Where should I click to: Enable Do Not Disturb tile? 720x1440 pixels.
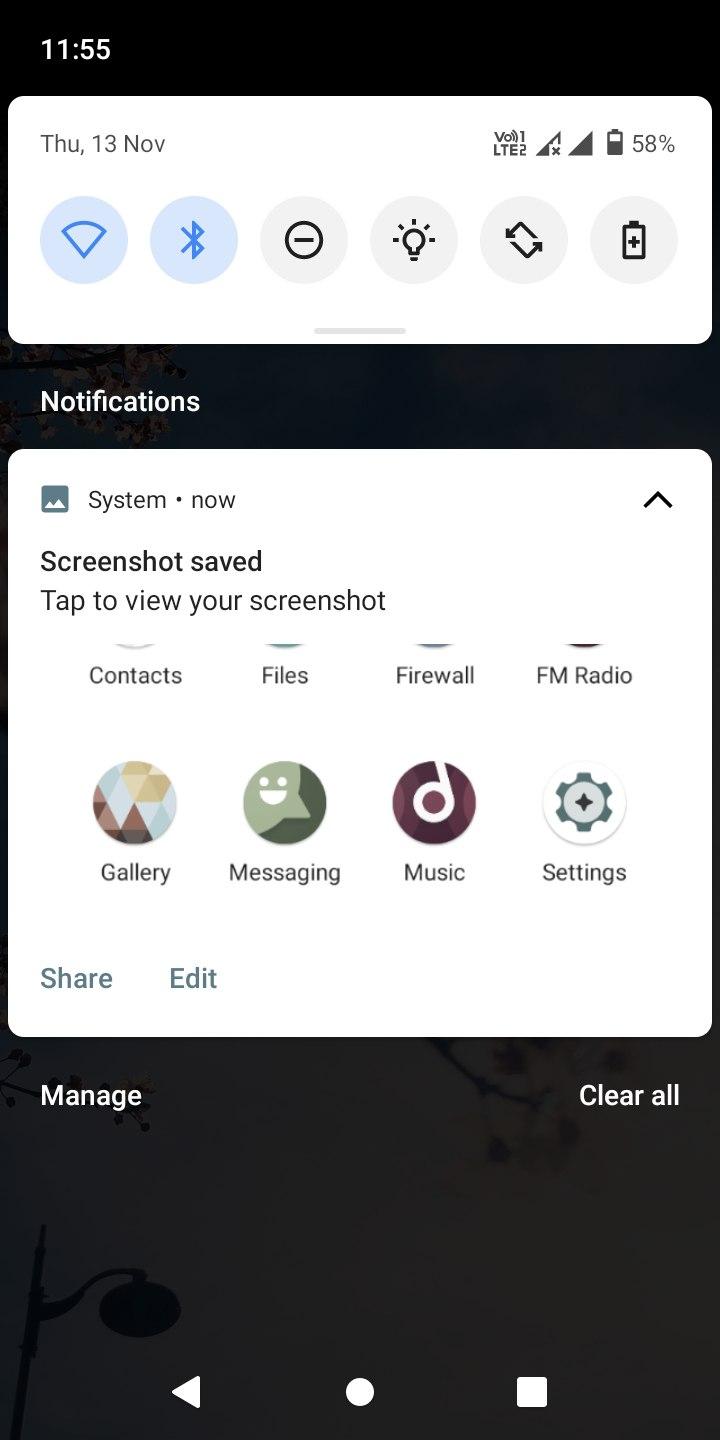(x=304, y=240)
